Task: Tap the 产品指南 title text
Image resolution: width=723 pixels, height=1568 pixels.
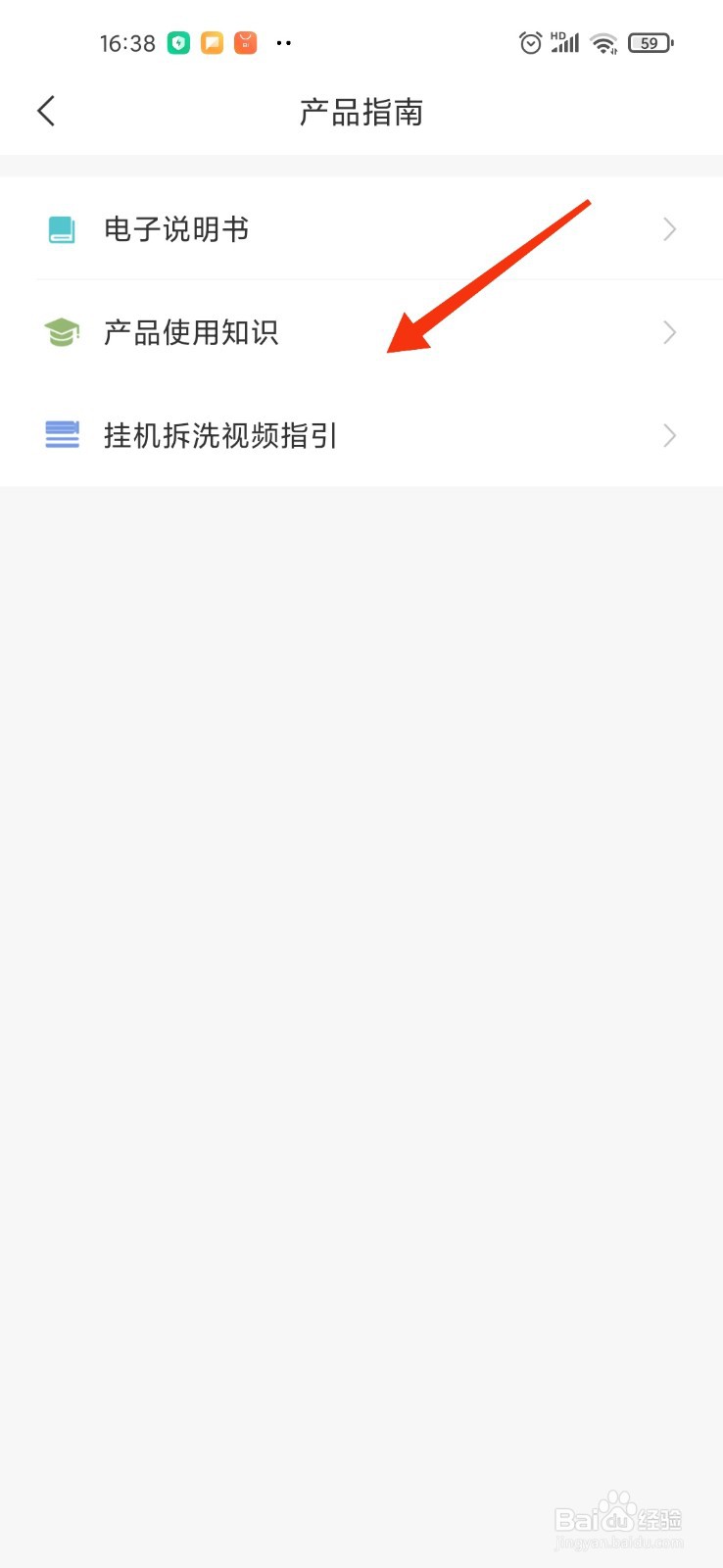Action: 361,111
